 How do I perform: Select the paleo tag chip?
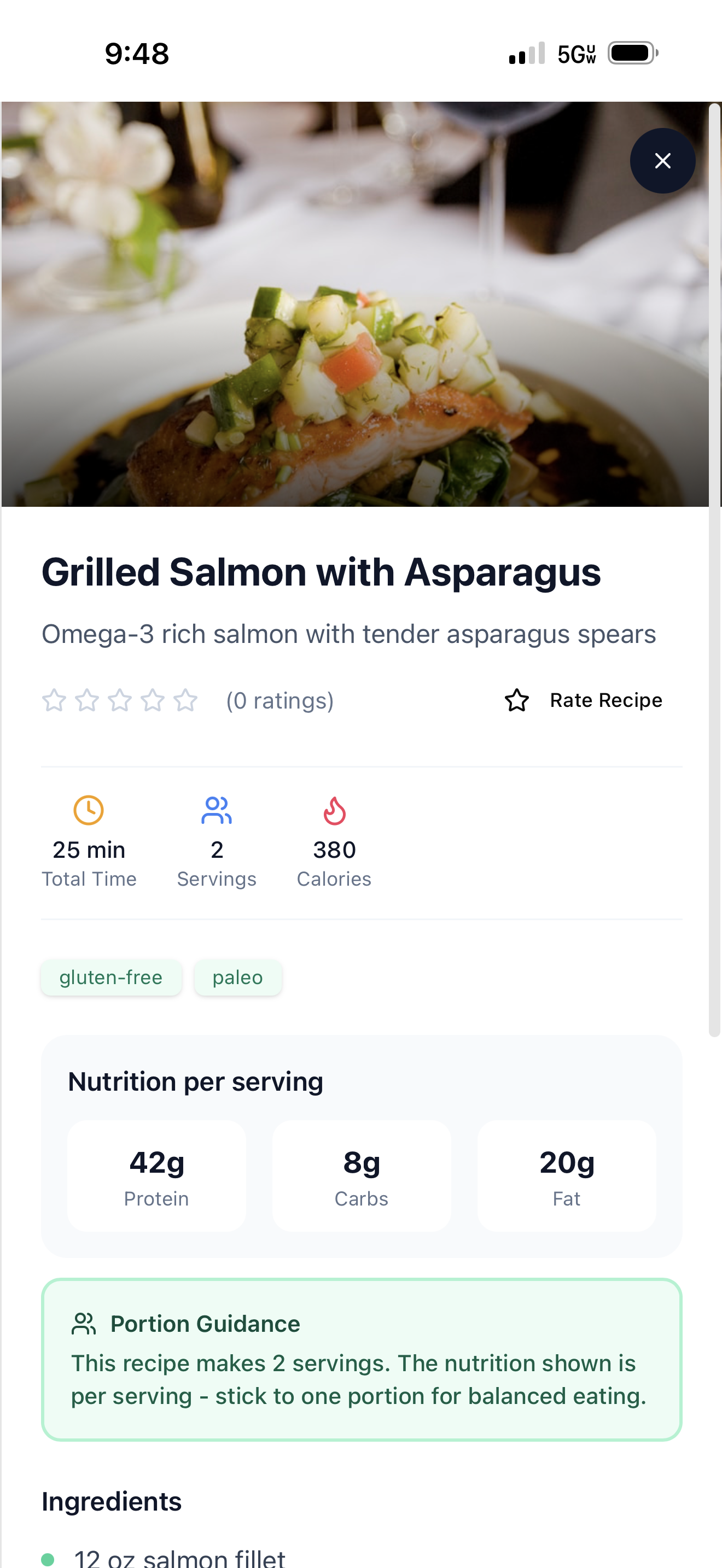point(237,977)
